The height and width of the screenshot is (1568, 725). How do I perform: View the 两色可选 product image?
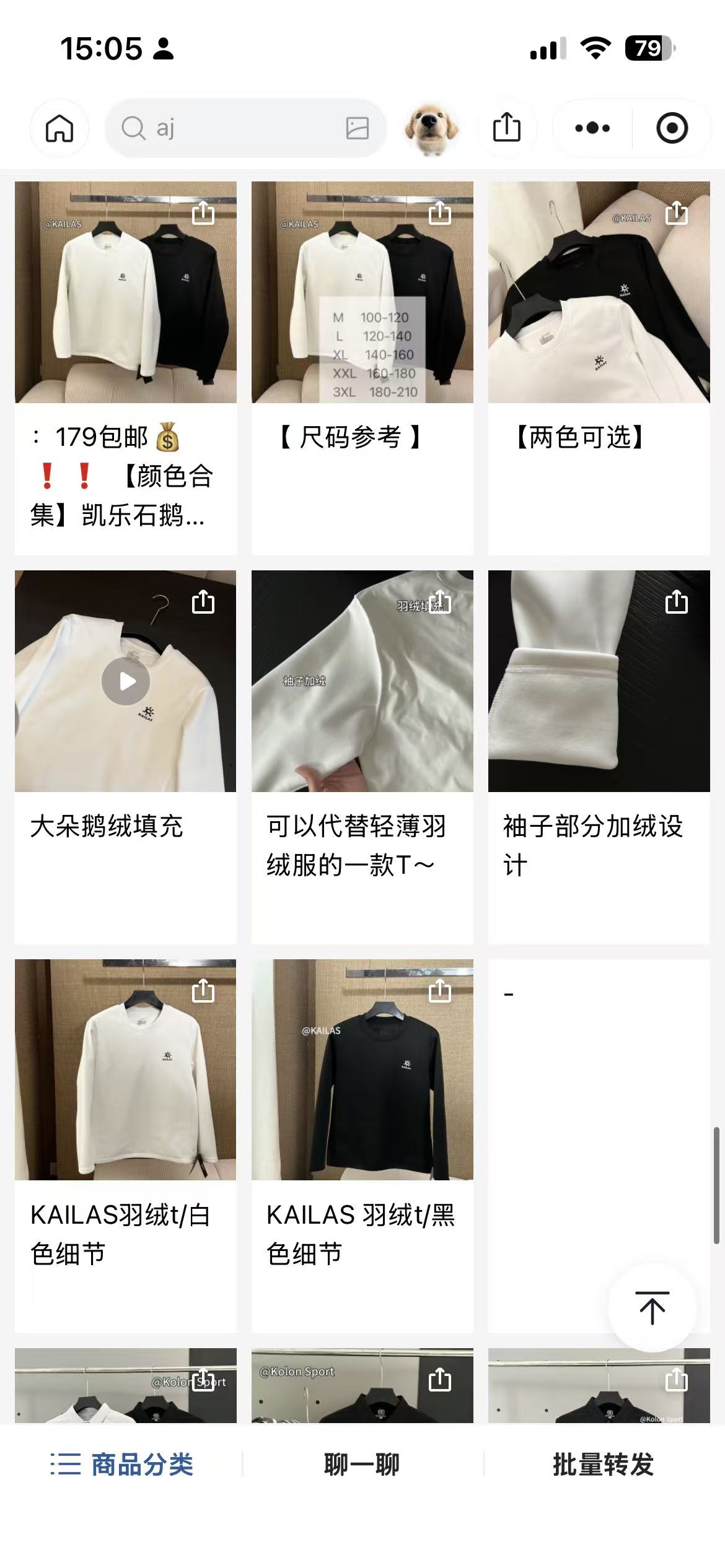click(599, 292)
